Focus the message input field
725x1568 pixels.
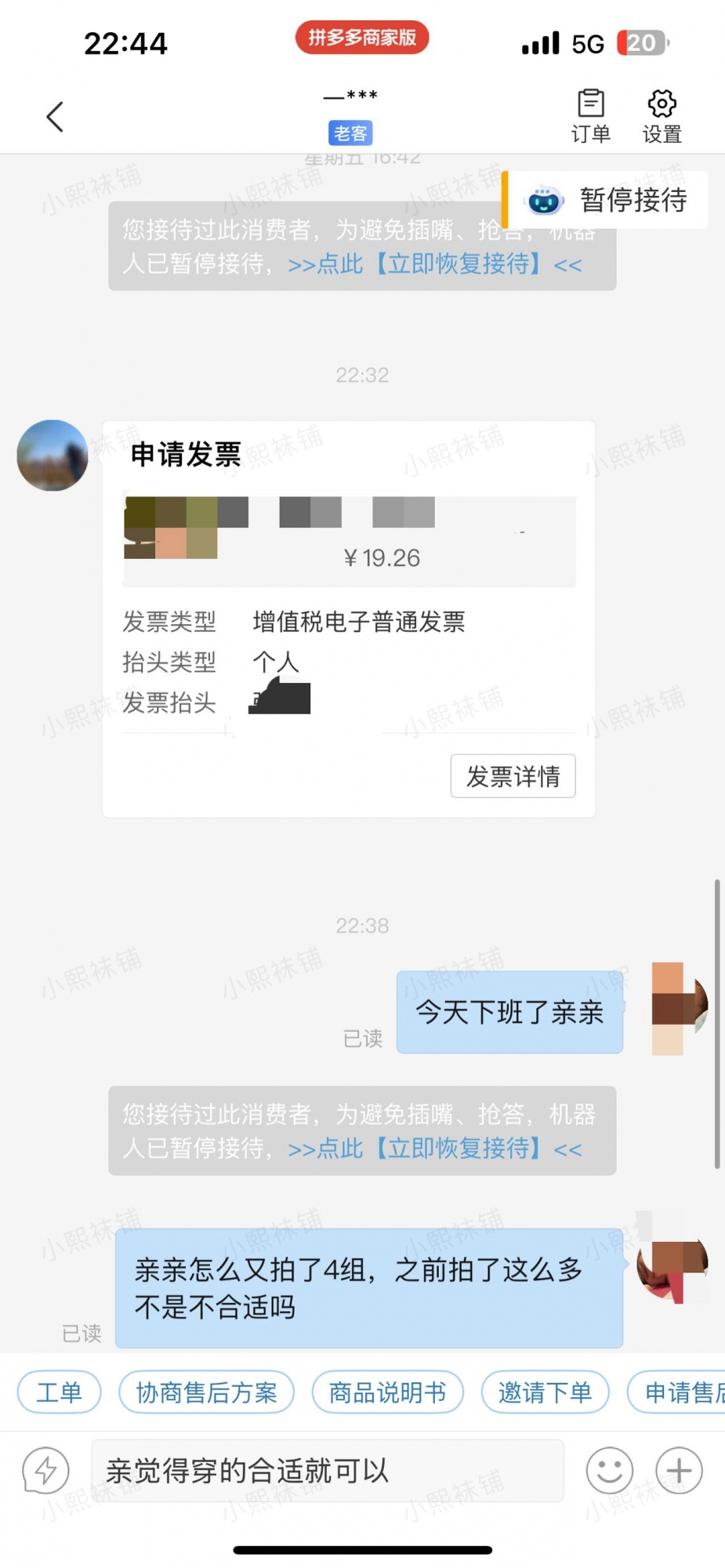328,1470
